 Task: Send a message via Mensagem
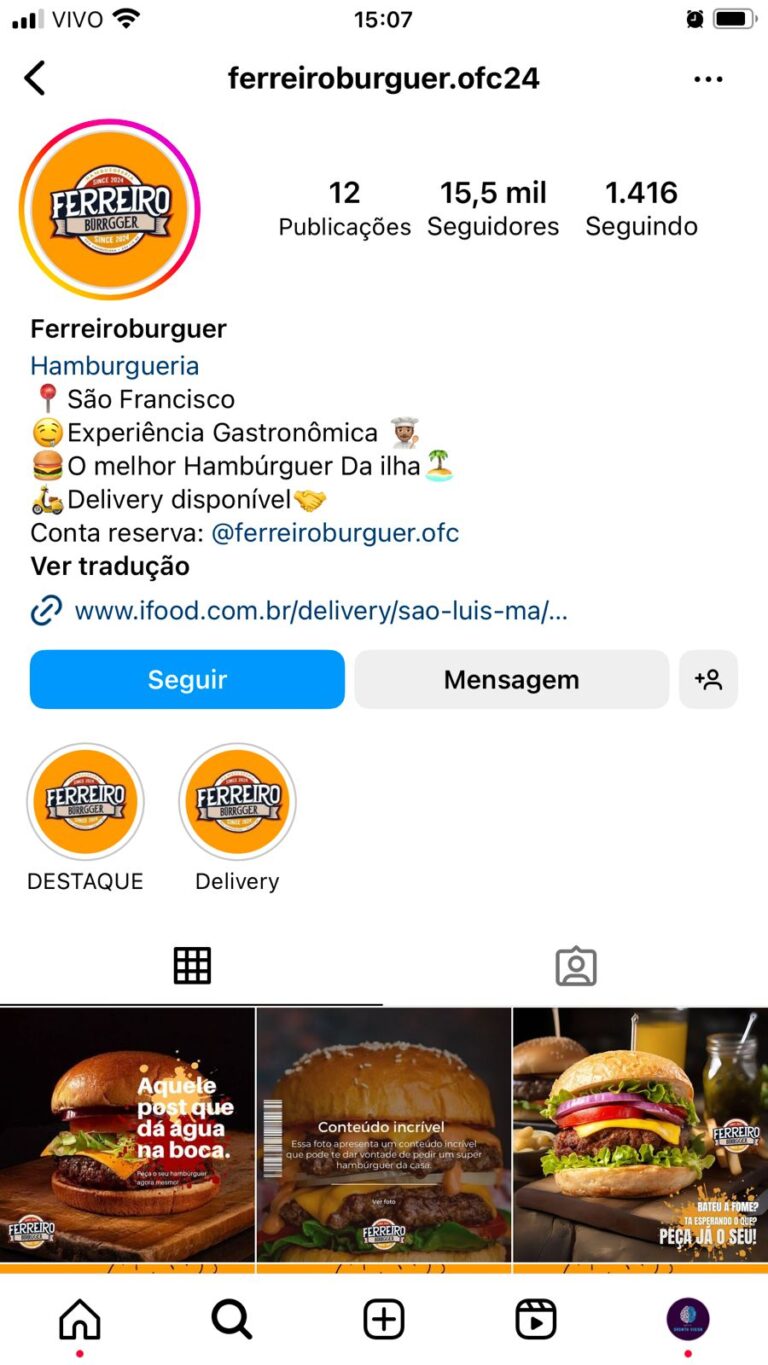[x=511, y=680]
